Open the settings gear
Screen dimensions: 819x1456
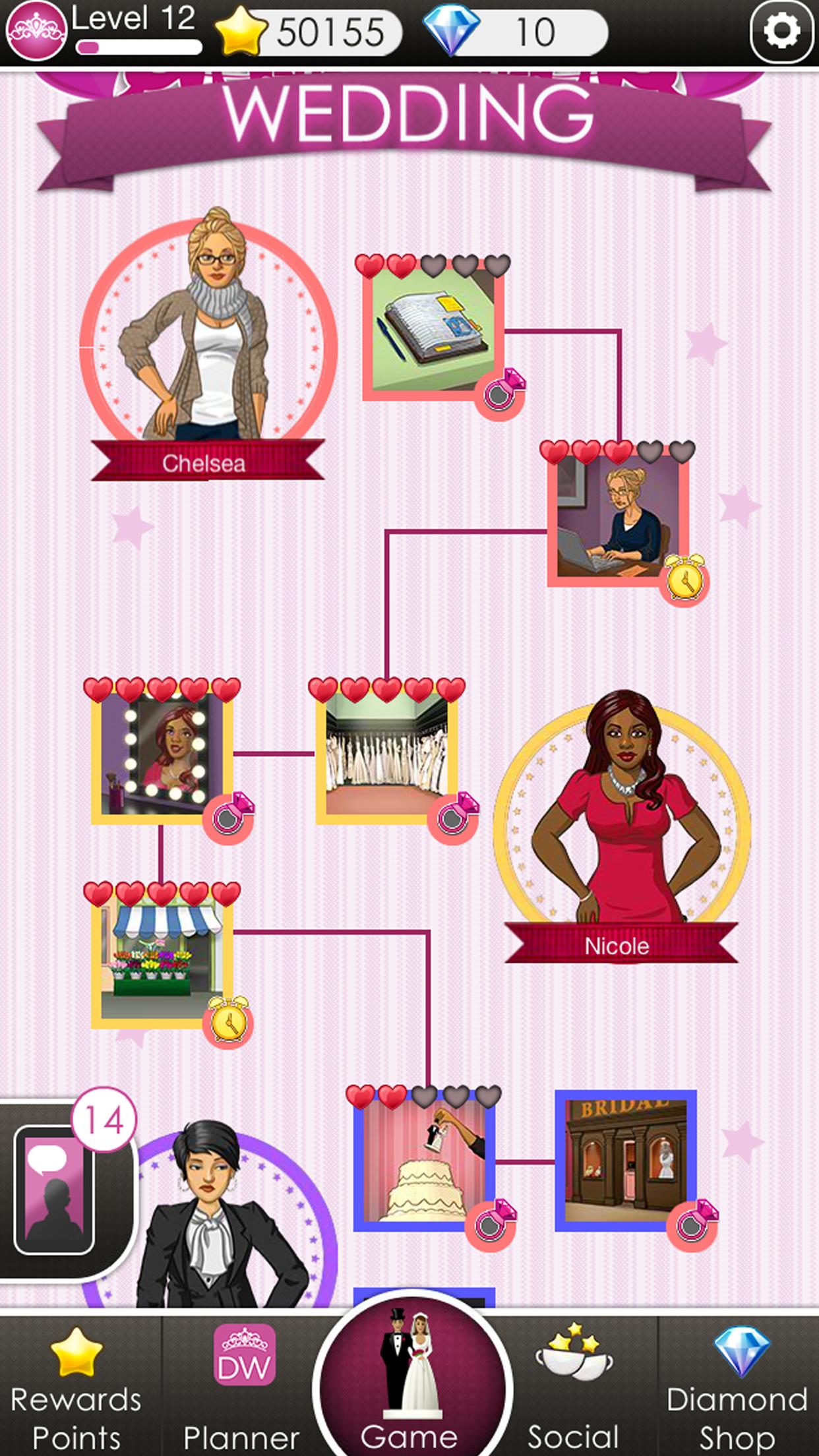(x=782, y=31)
